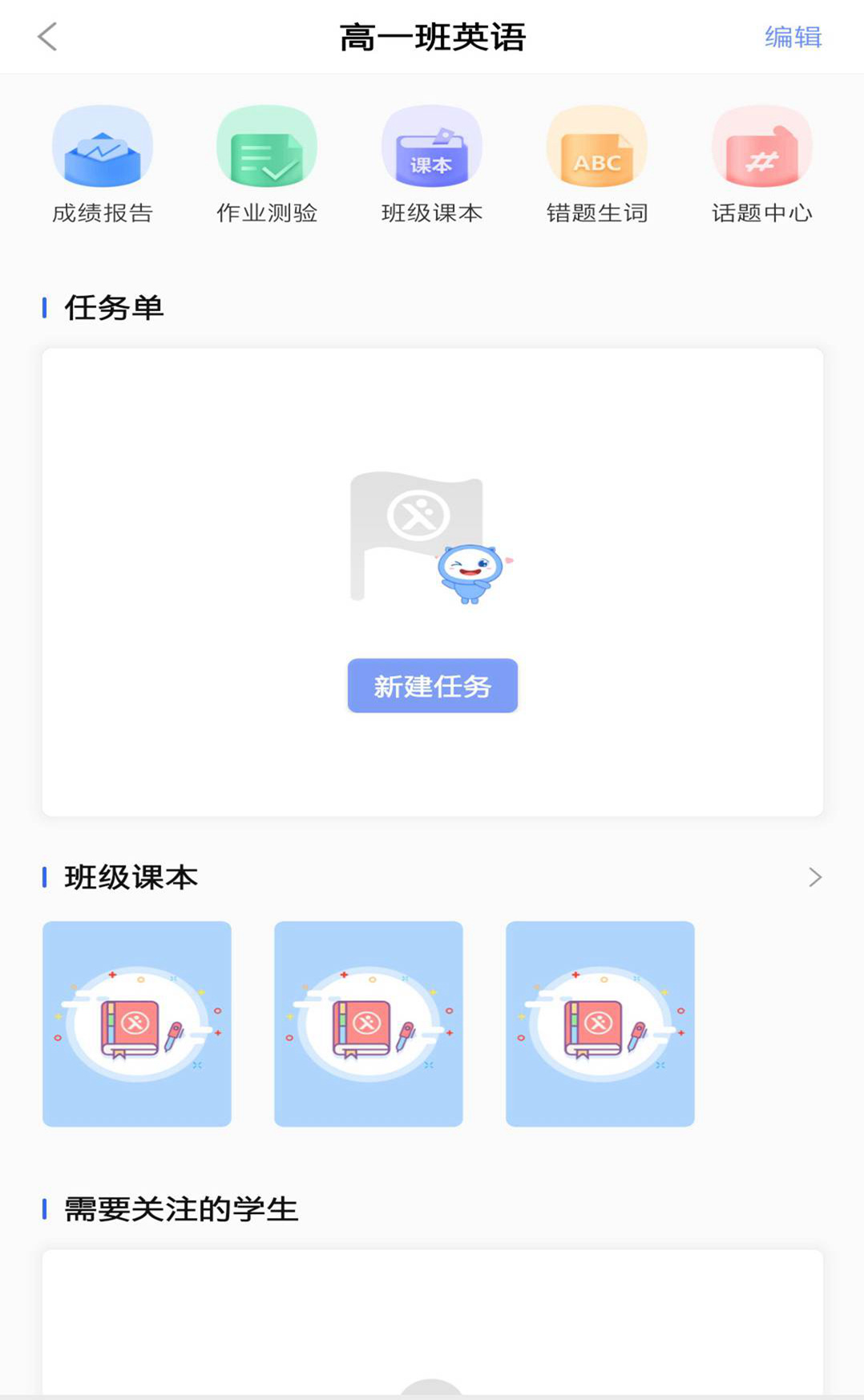The height and width of the screenshot is (1400, 864).
Task: Open the 话题中心 topic center icon
Action: coord(762,147)
